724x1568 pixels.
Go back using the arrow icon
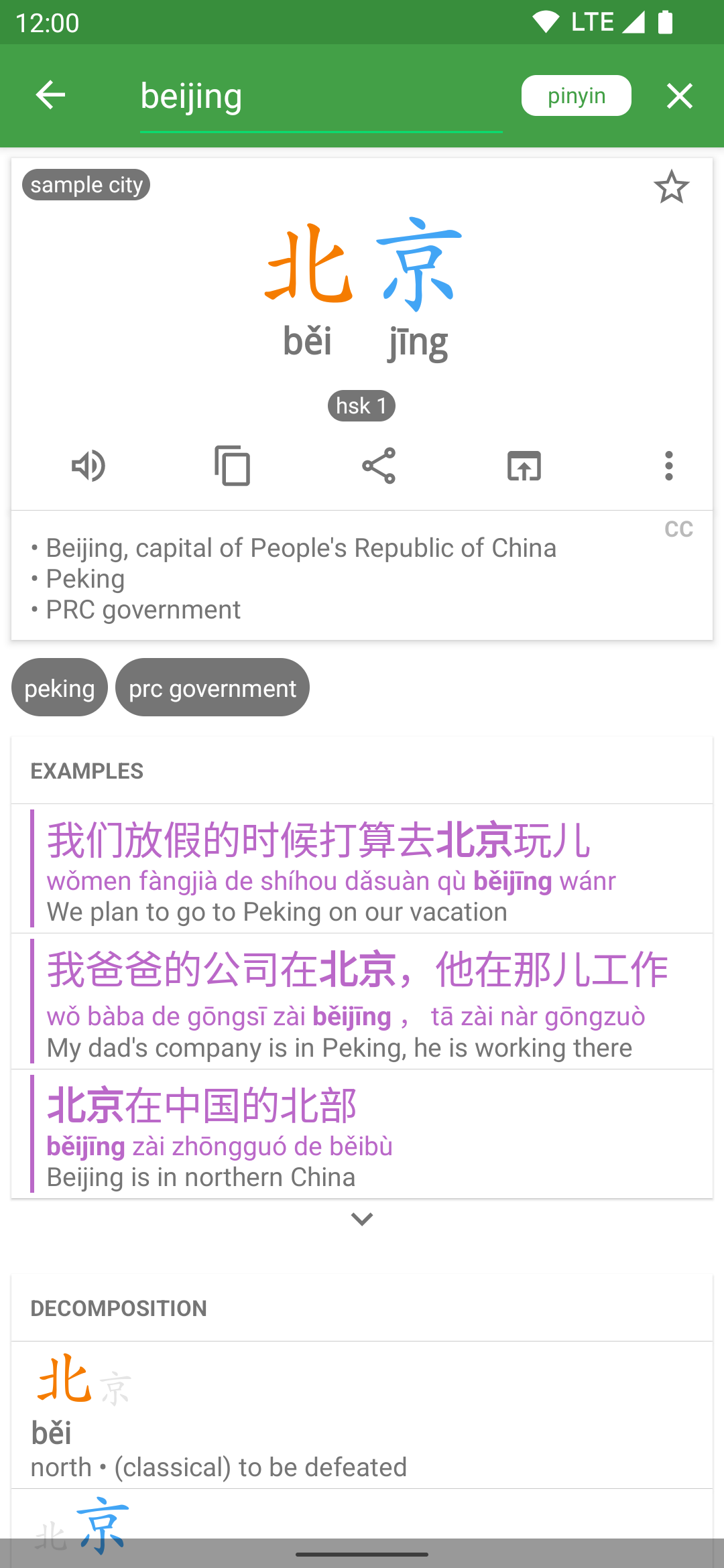pyautogui.click(x=50, y=95)
